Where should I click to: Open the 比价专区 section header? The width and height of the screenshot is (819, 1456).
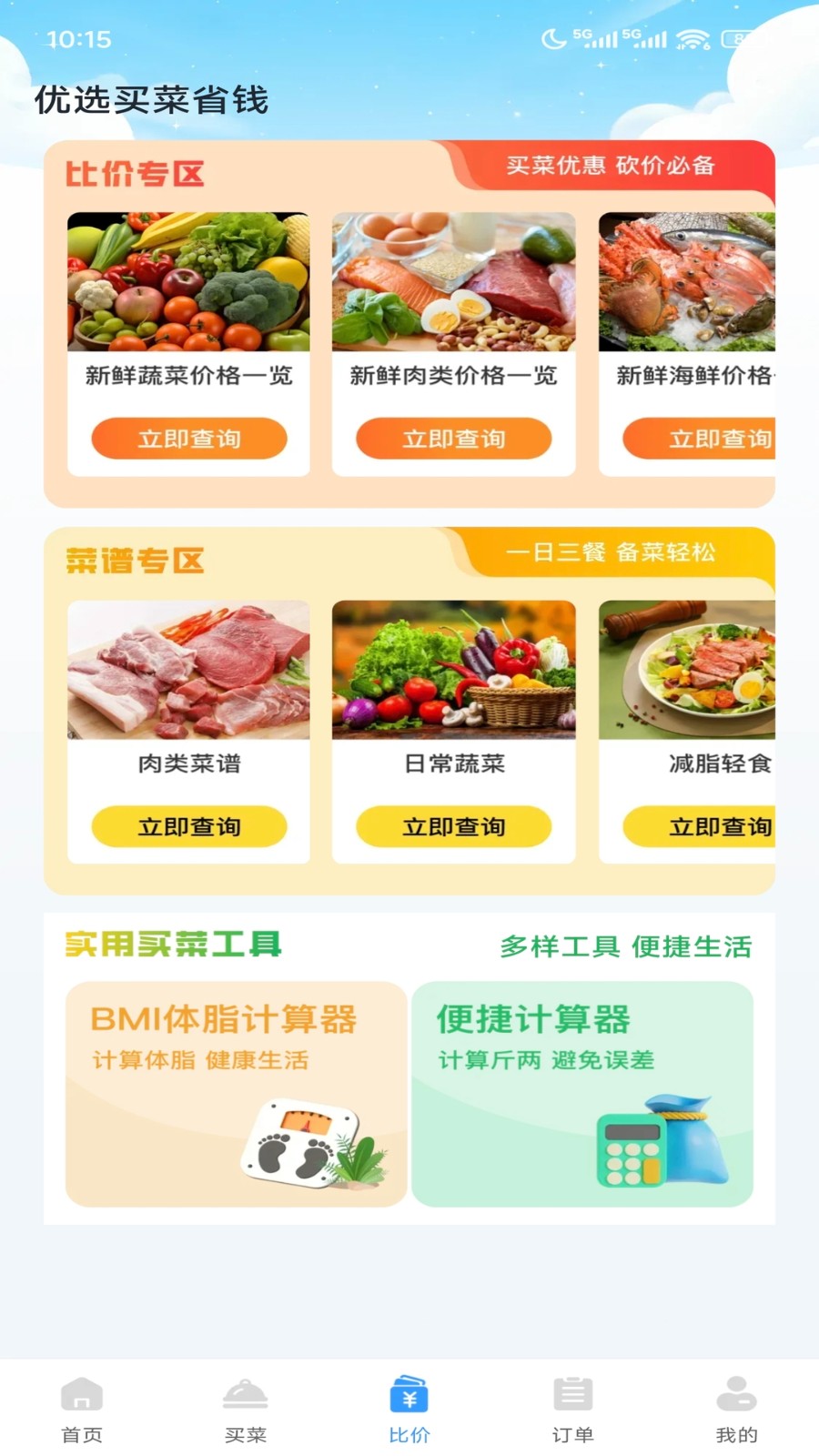pyautogui.click(x=135, y=173)
